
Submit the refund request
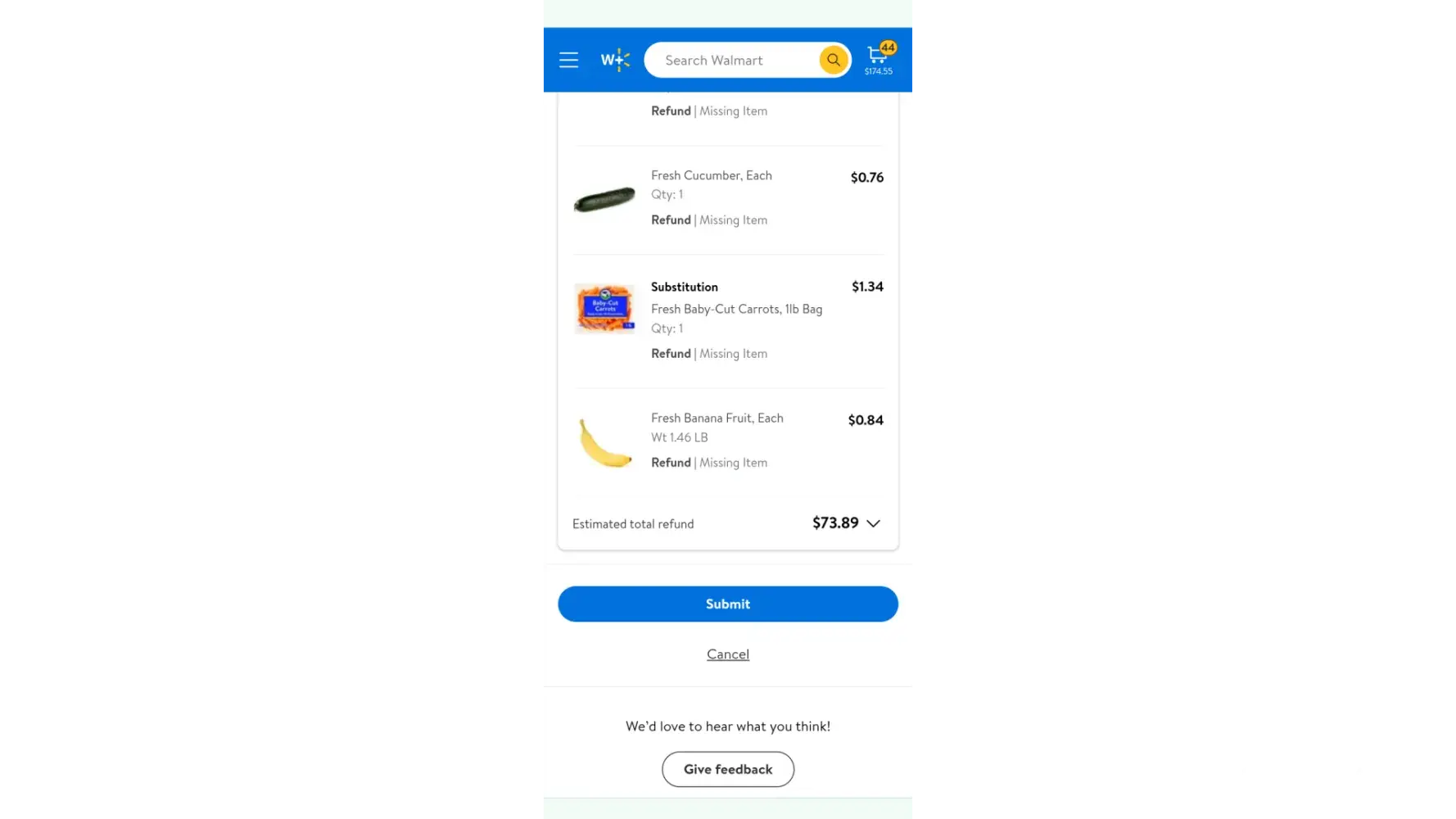click(x=727, y=604)
